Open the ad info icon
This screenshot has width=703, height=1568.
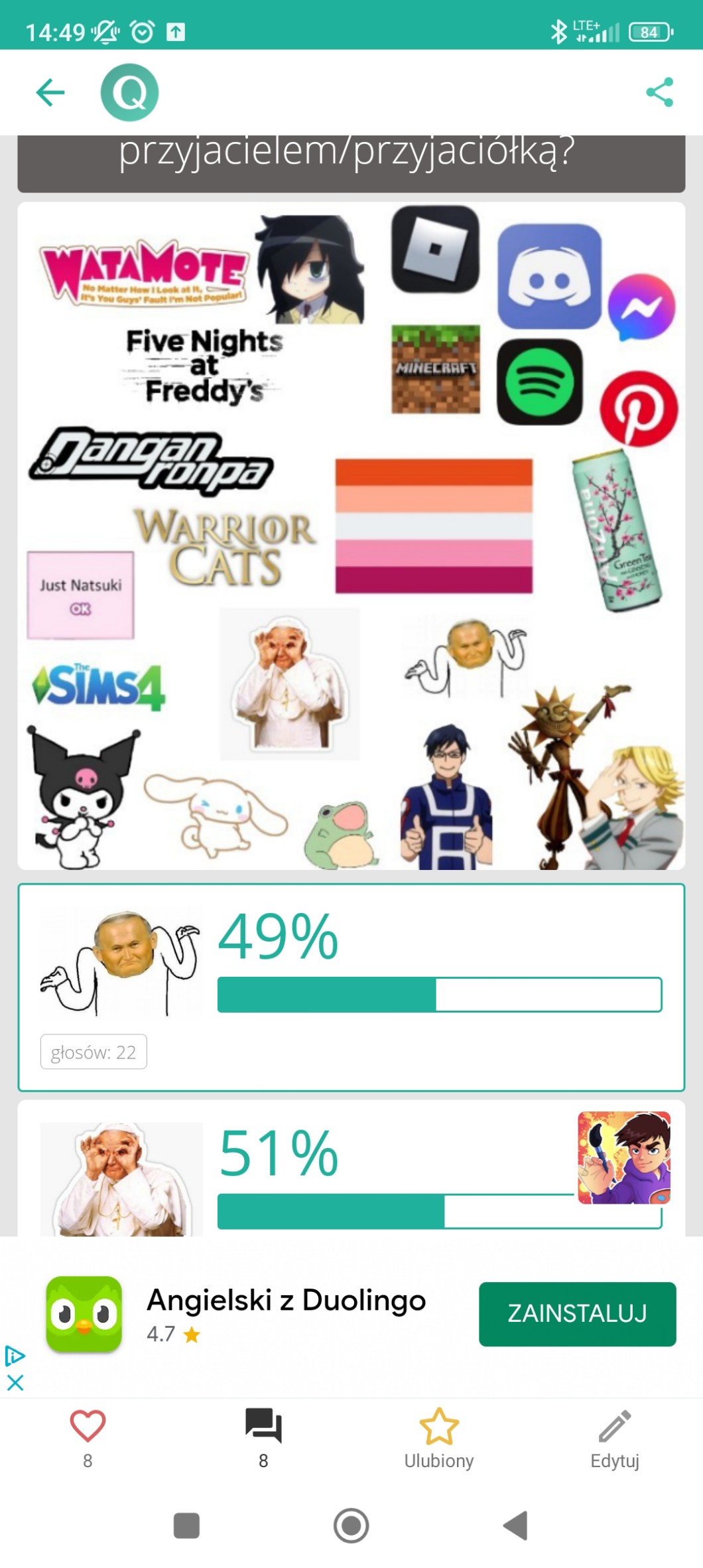(15, 1356)
